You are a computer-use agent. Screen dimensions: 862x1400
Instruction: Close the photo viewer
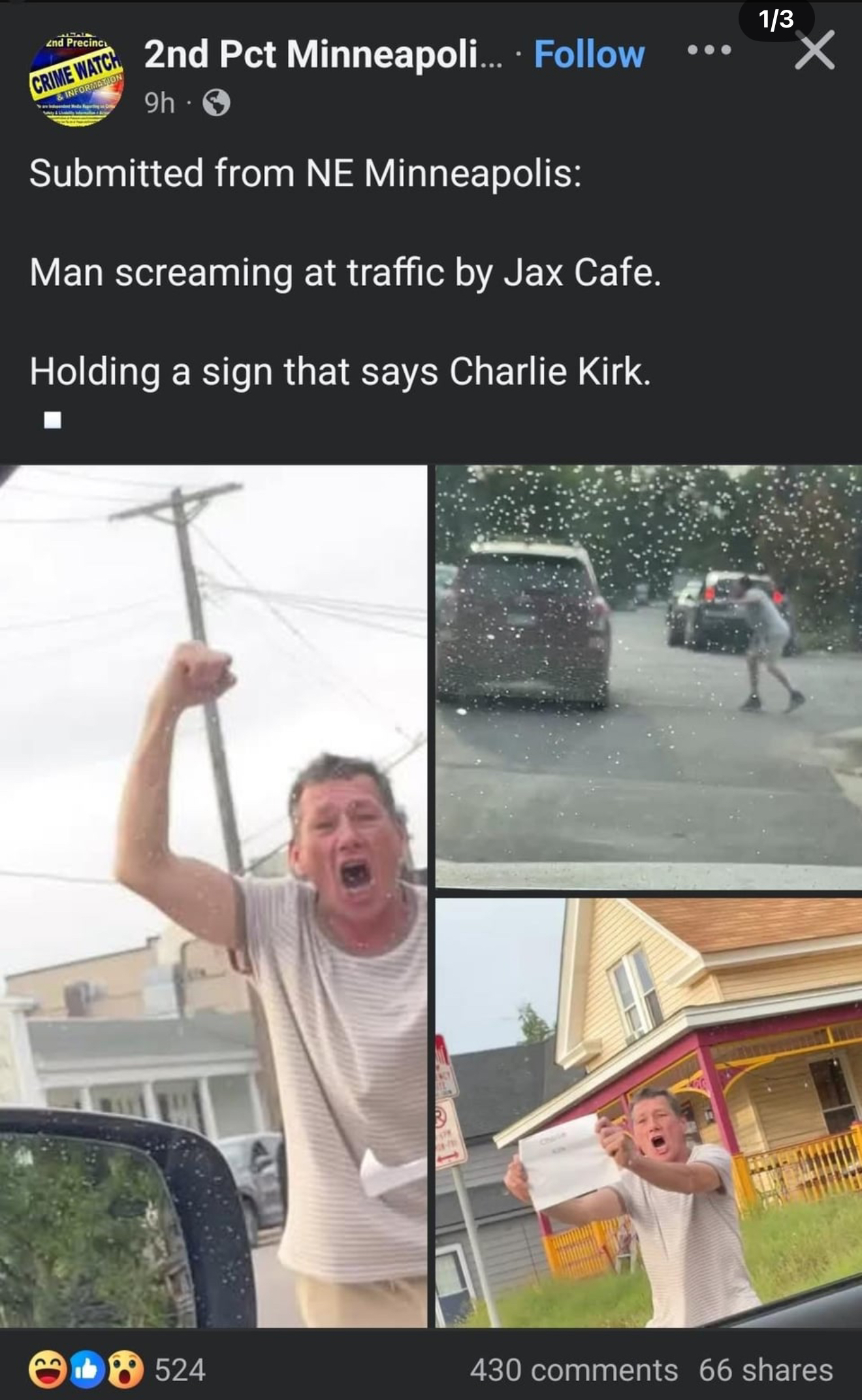pos(814,51)
